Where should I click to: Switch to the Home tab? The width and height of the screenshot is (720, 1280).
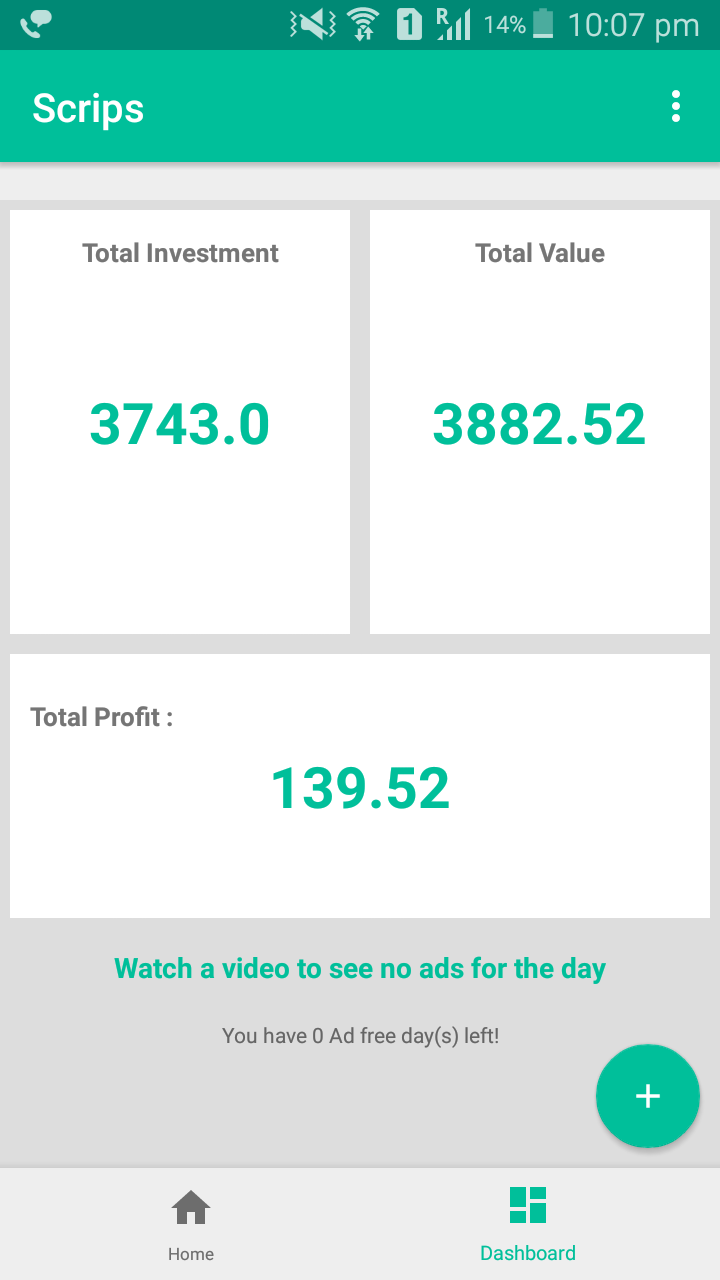point(190,1222)
